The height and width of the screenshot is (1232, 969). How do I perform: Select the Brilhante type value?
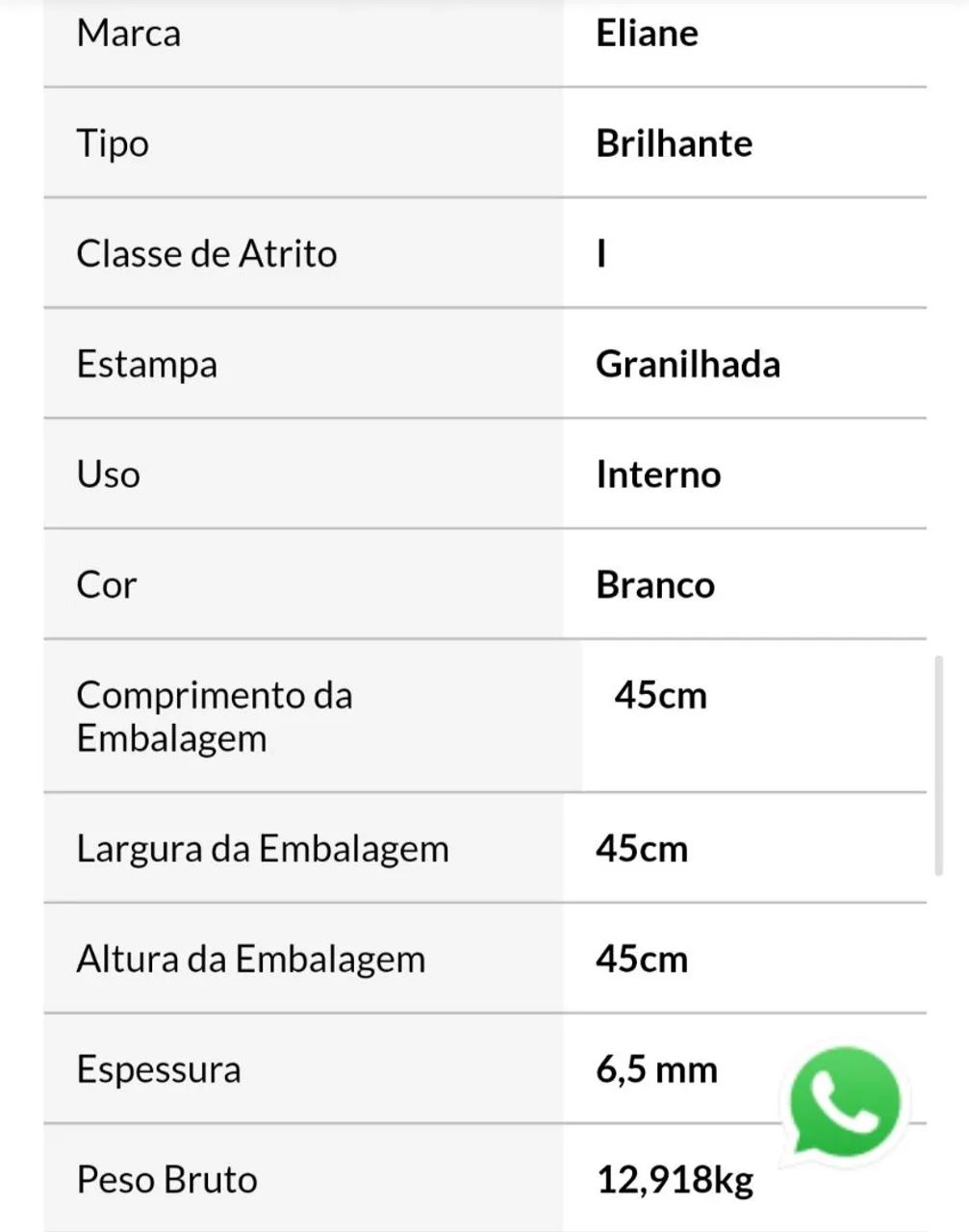674,142
